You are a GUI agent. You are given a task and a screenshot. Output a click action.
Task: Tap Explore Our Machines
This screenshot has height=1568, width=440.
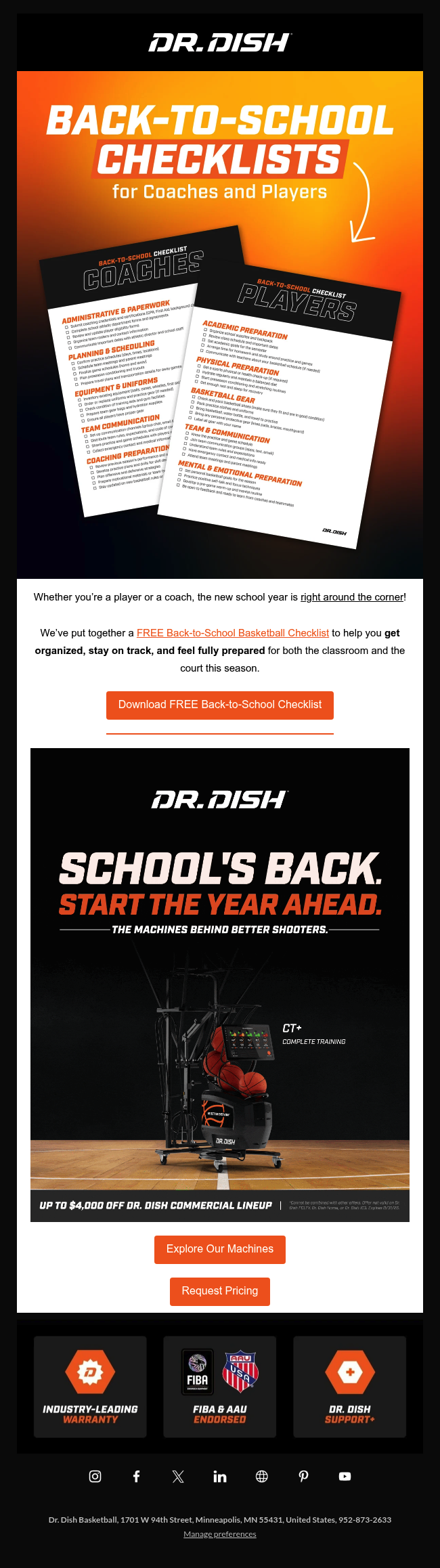[220, 1249]
